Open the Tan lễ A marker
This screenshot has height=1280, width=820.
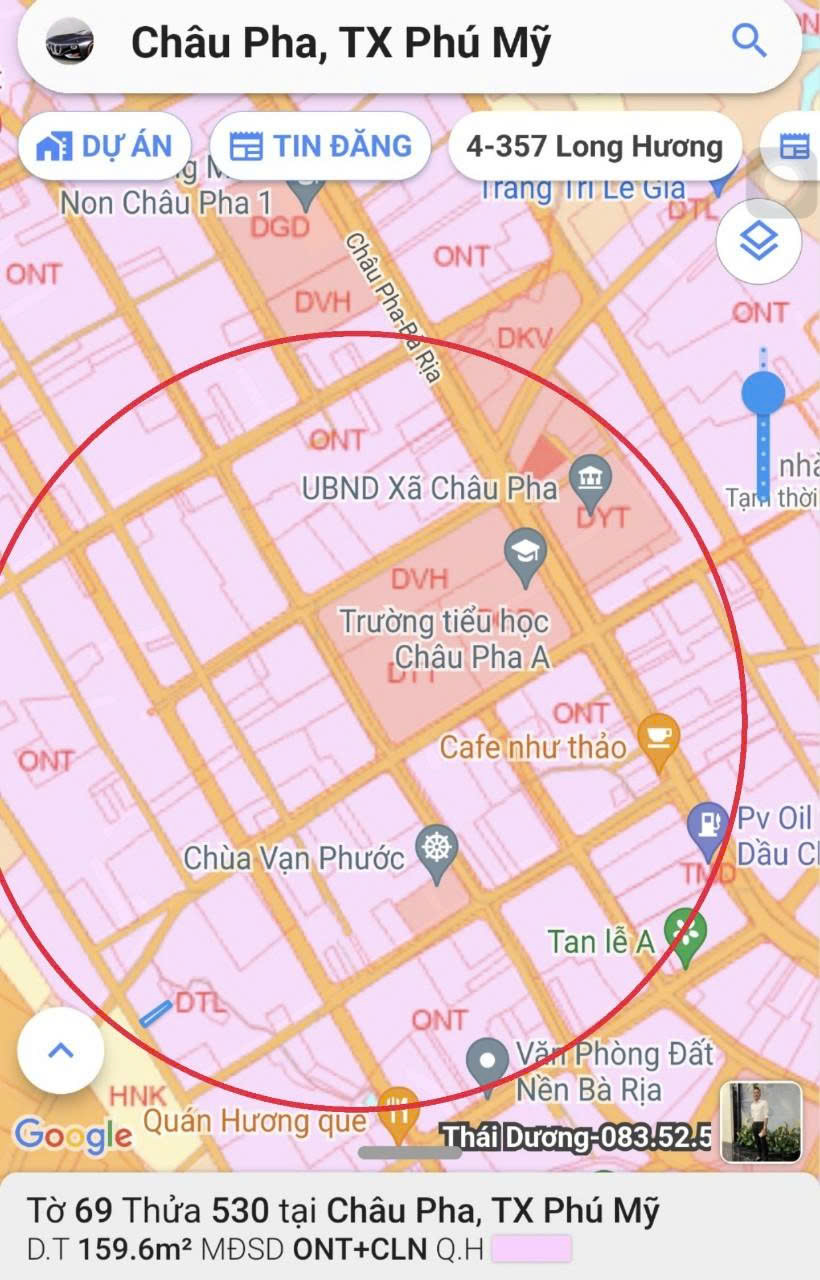[685, 936]
